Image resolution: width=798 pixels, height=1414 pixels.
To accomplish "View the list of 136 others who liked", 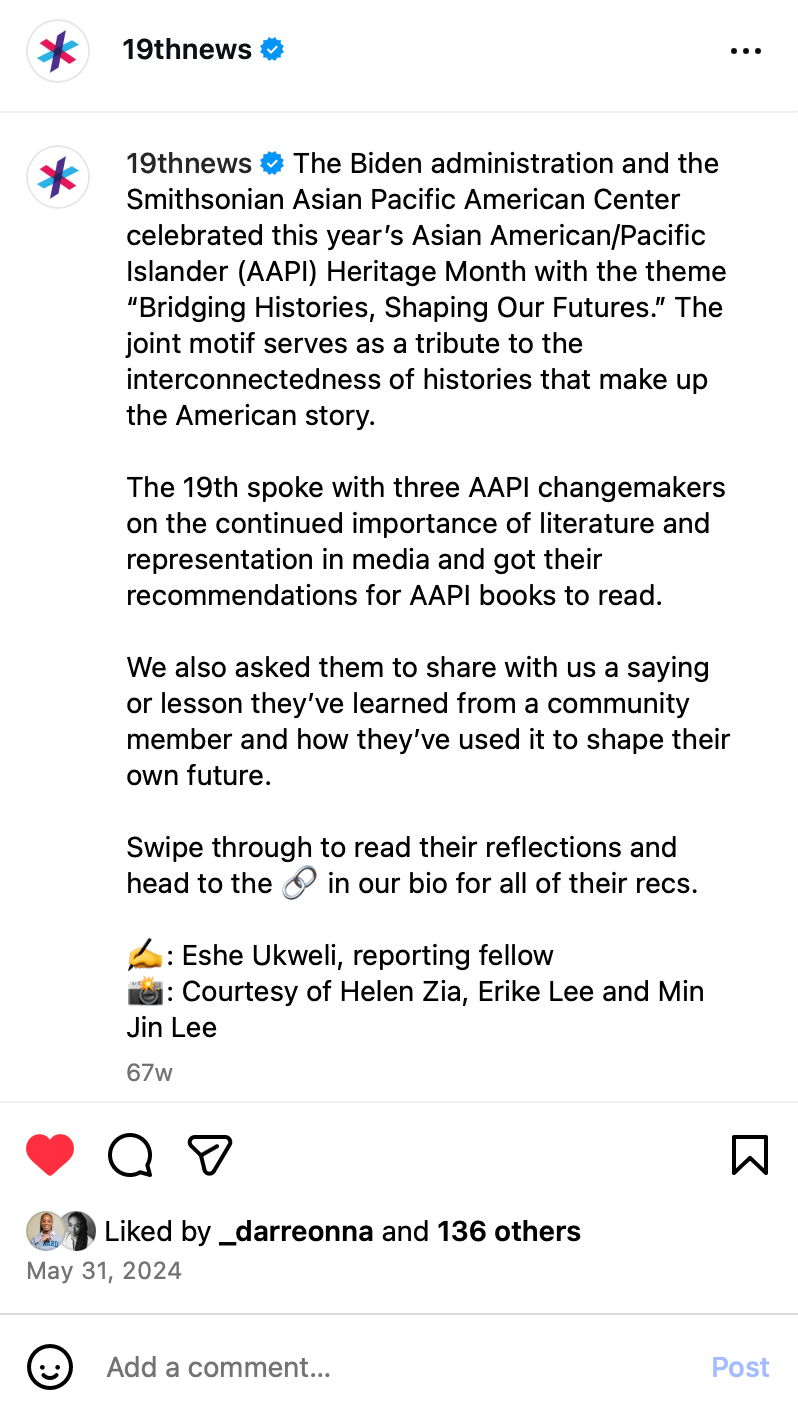I will click(x=509, y=1231).
